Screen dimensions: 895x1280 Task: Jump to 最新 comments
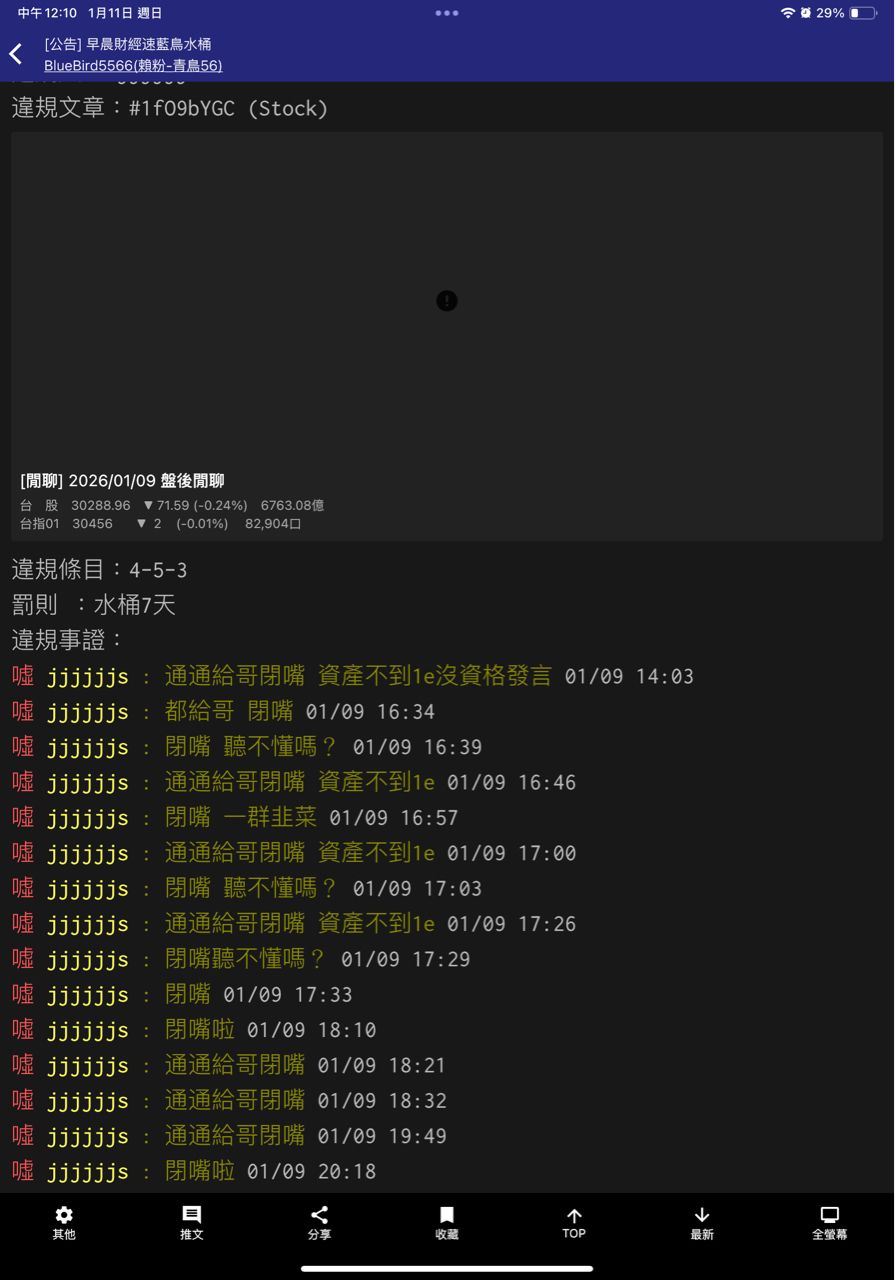(702, 1222)
